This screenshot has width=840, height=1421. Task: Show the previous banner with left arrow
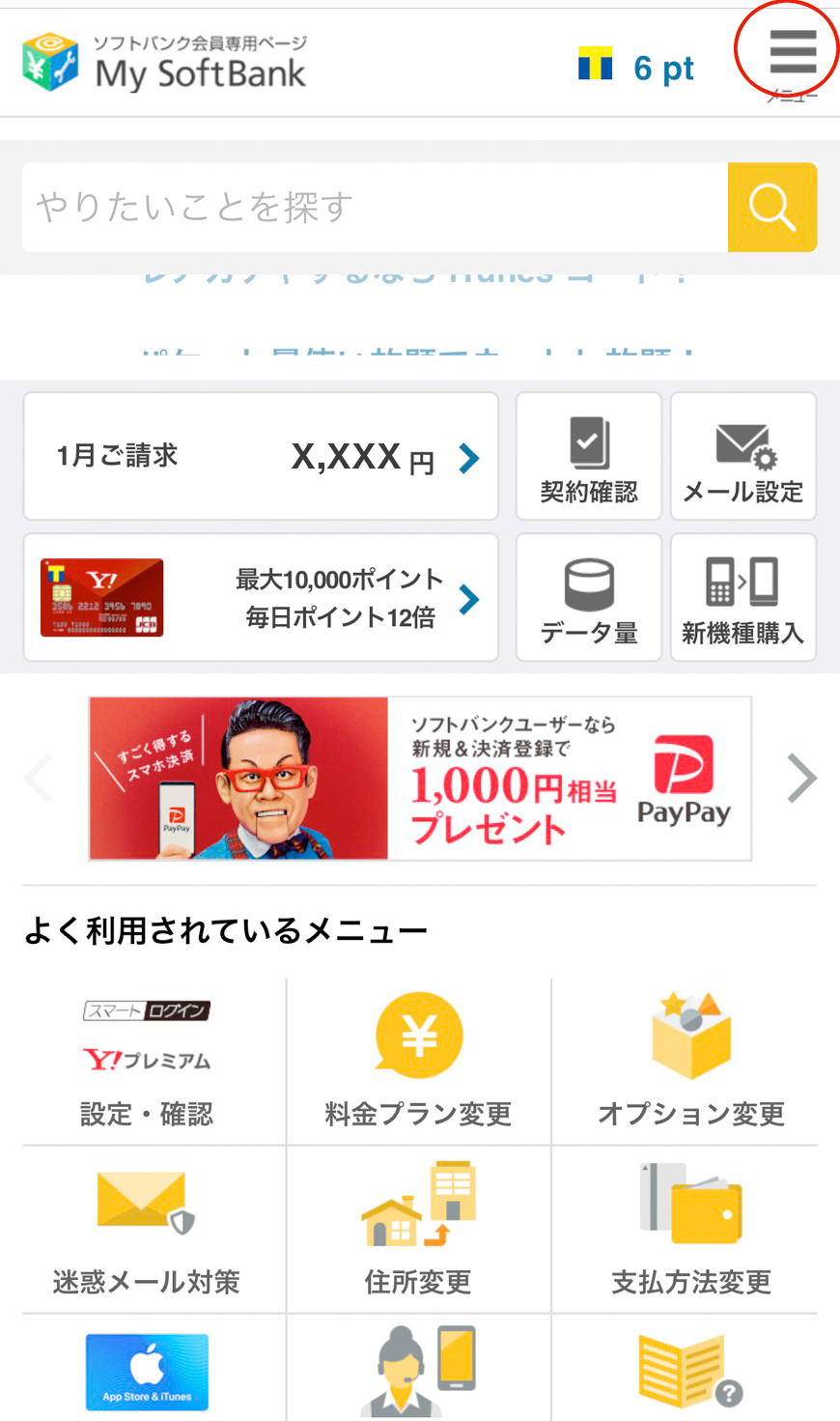coord(39,779)
